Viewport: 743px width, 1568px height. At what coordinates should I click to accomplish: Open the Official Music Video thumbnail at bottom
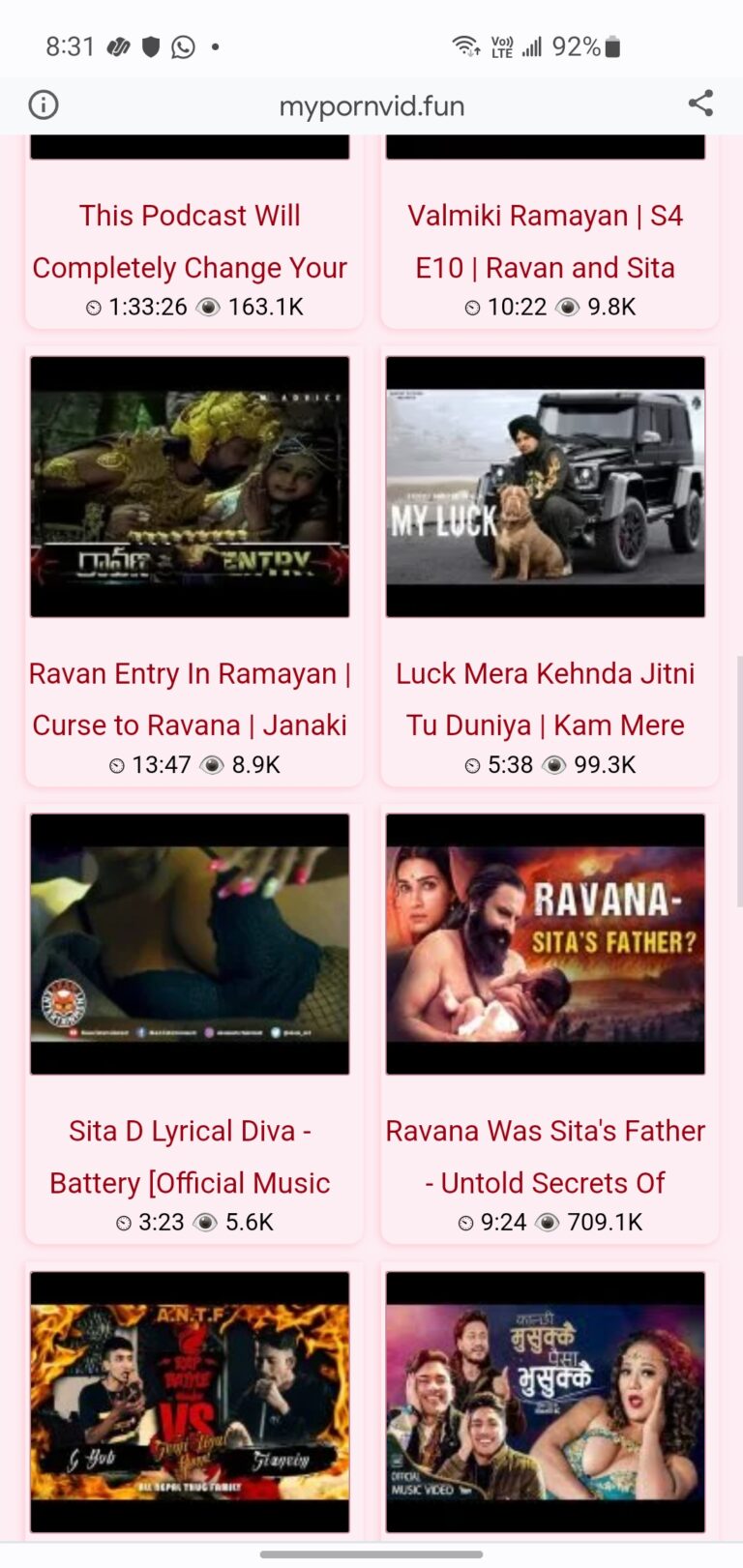(x=545, y=1401)
